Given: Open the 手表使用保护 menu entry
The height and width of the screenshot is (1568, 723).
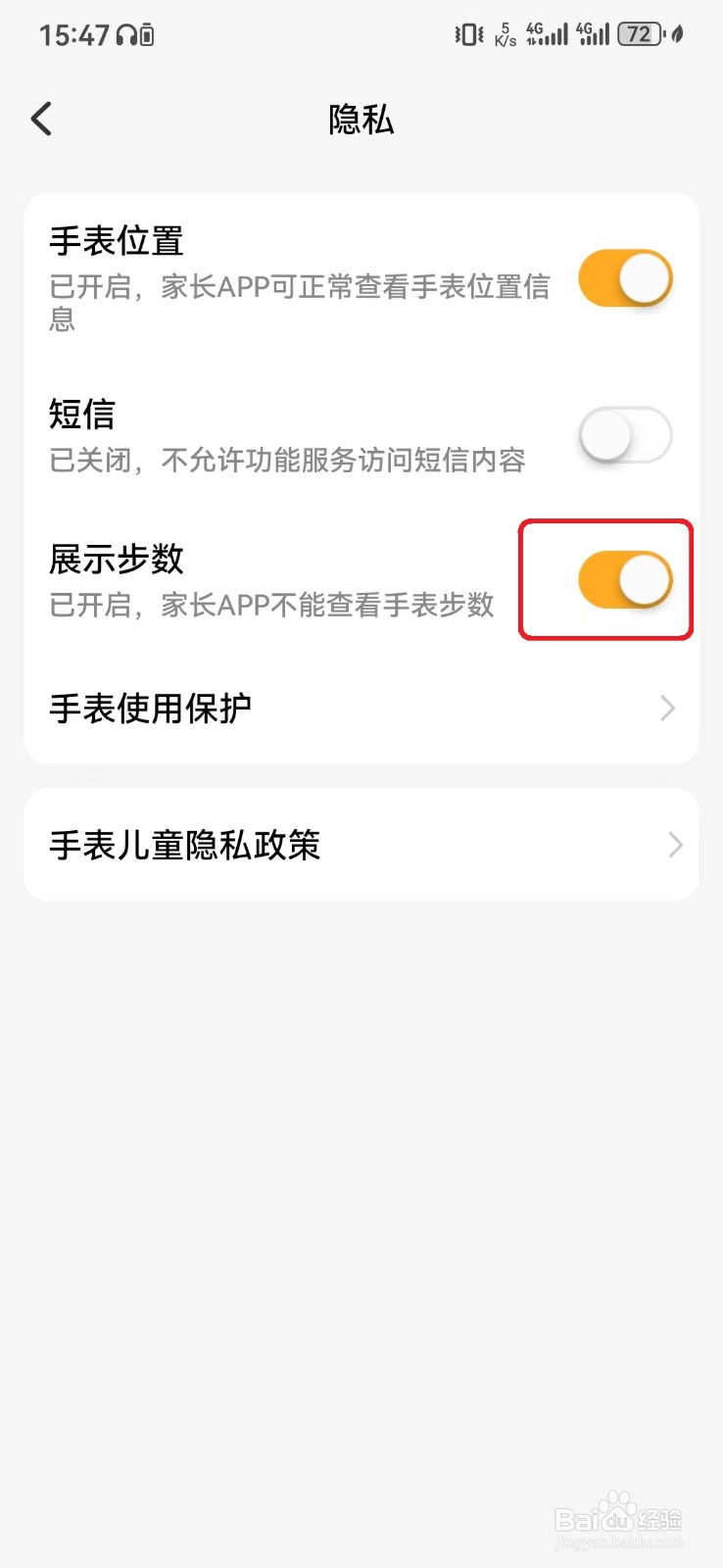Looking at the screenshot, I should coord(151,708).
